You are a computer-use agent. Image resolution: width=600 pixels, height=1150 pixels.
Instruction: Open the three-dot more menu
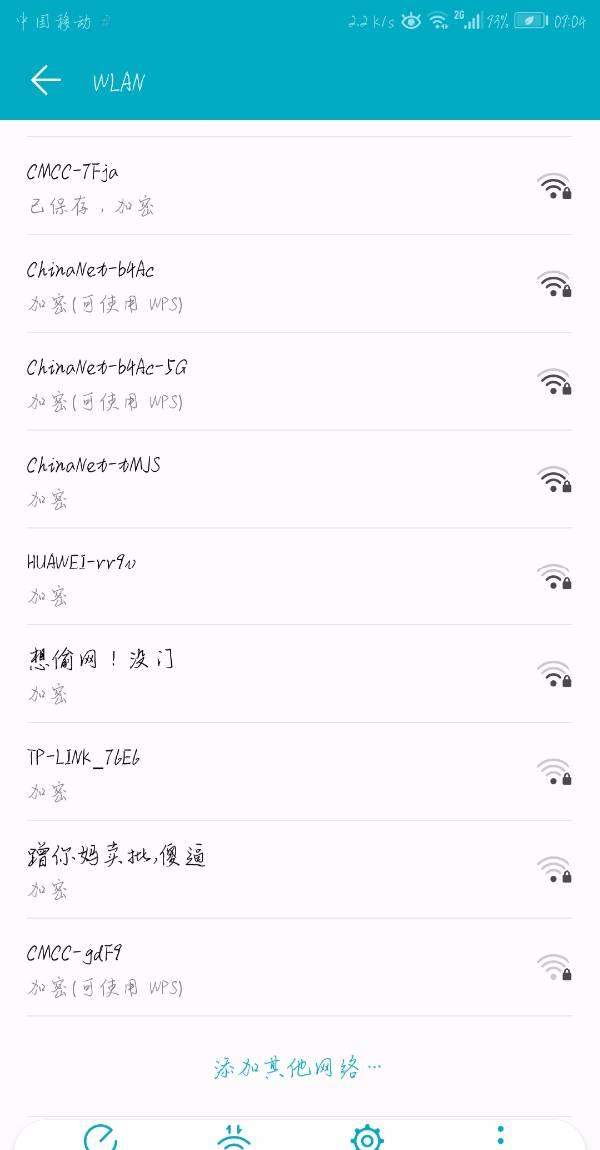click(x=500, y=1136)
